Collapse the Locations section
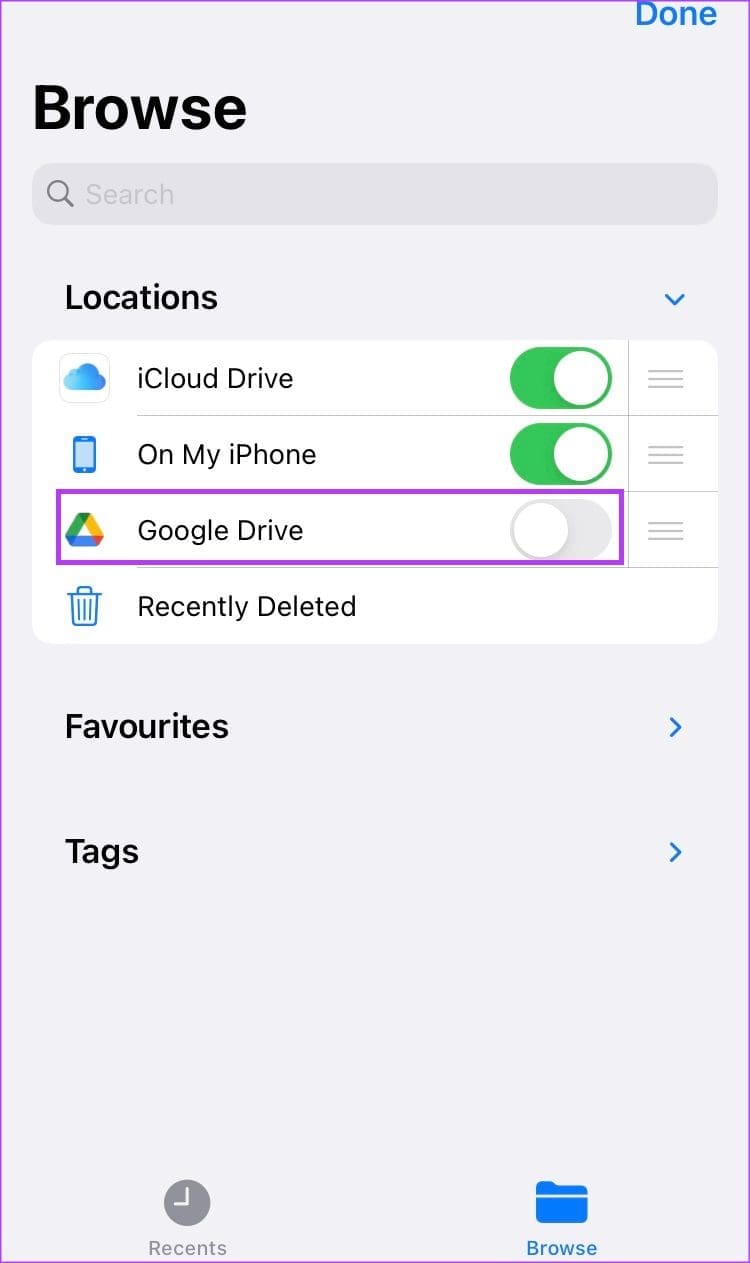The height and width of the screenshot is (1263, 750). click(674, 299)
